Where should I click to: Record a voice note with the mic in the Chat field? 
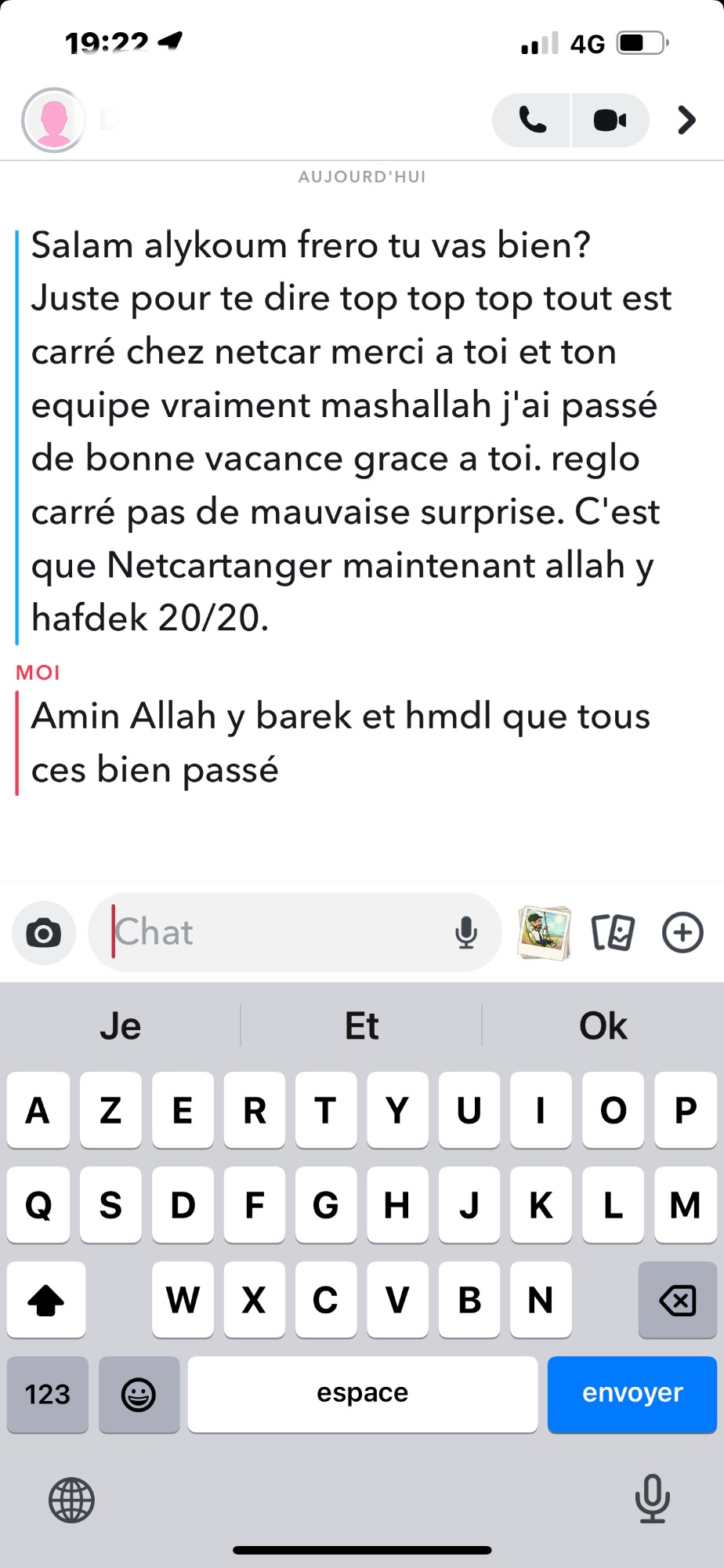[x=466, y=932]
